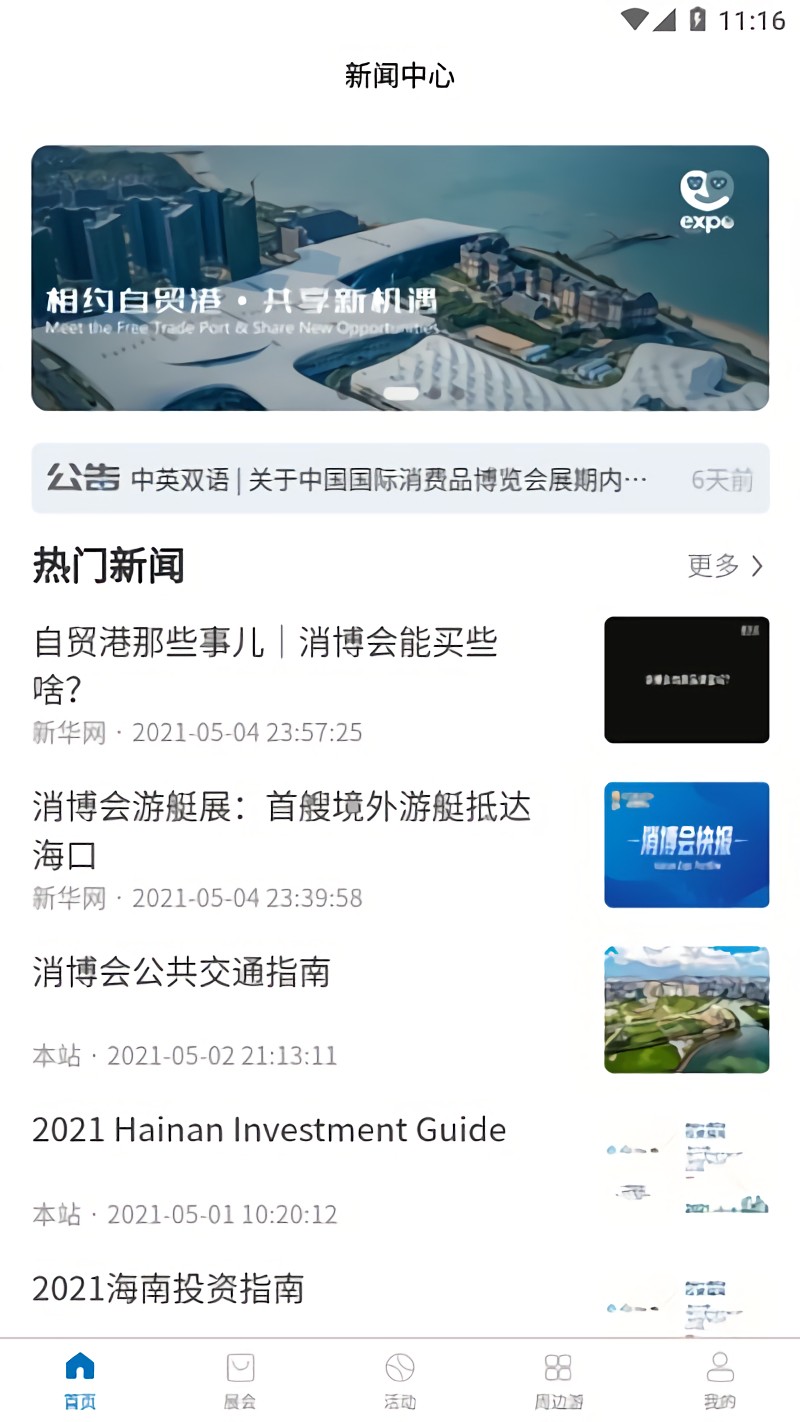Open the 相约自贸港 expo banner

[400, 278]
